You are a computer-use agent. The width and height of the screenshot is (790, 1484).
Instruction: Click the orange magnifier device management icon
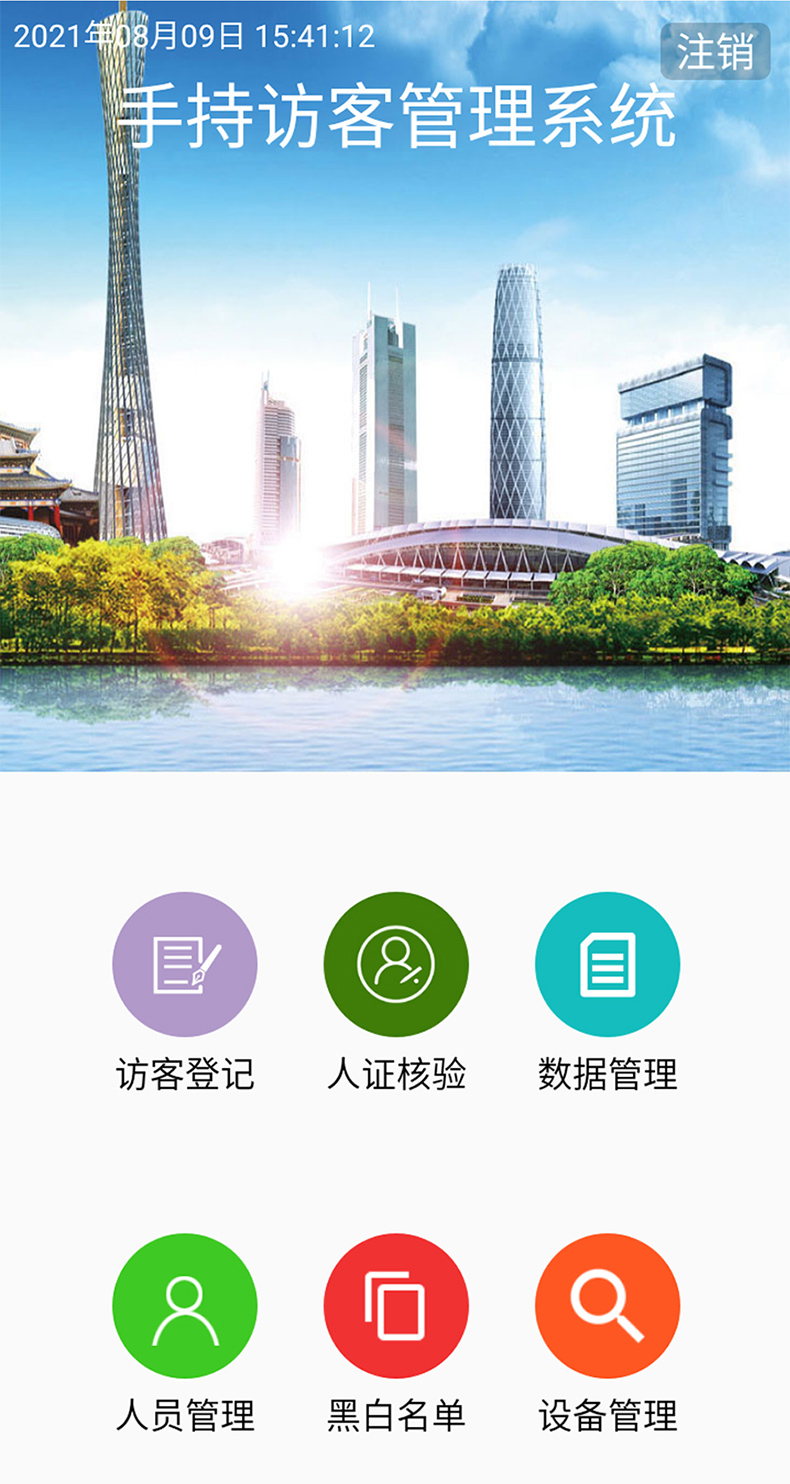tap(608, 1302)
